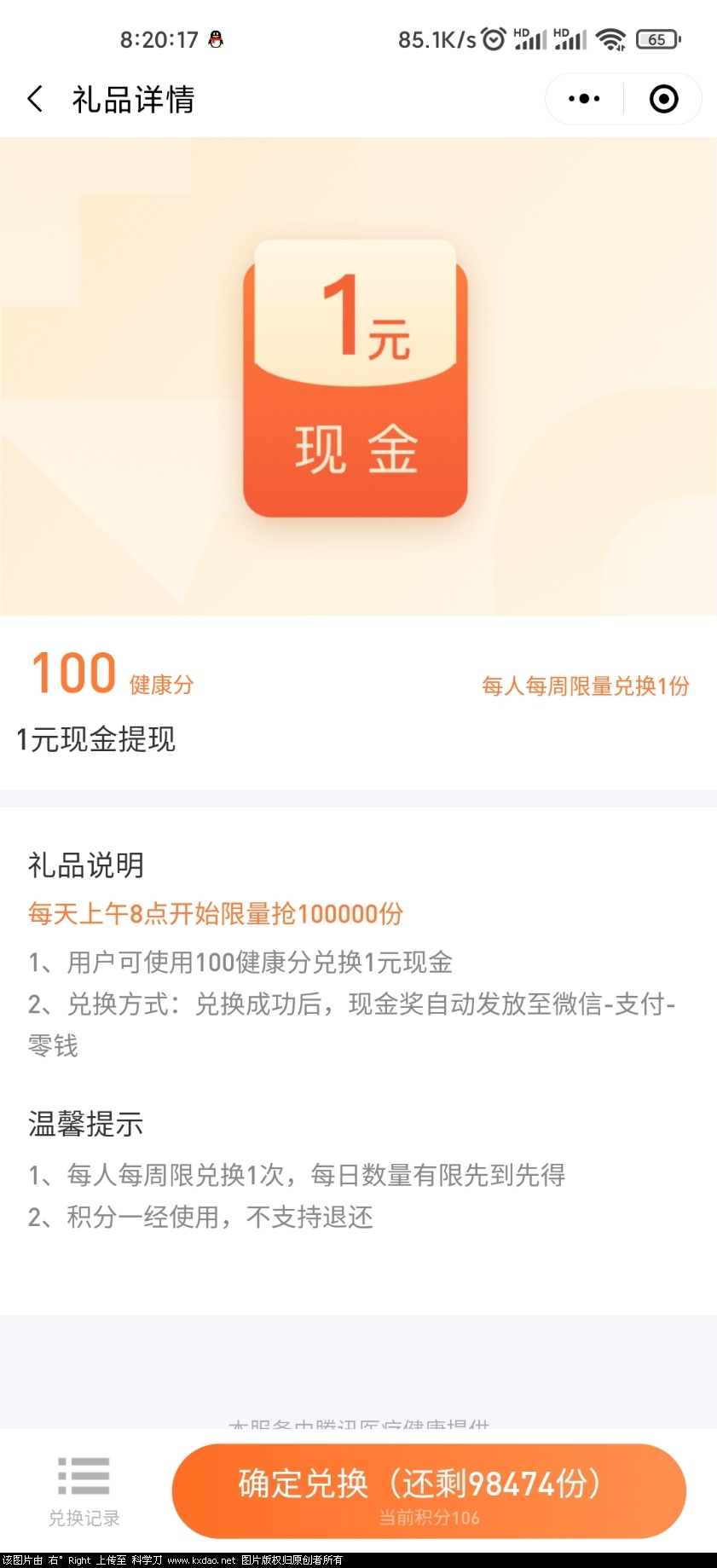This screenshot has height=1568, width=717.
Task: Tap the 礼品详情 title text
Action: click(133, 99)
